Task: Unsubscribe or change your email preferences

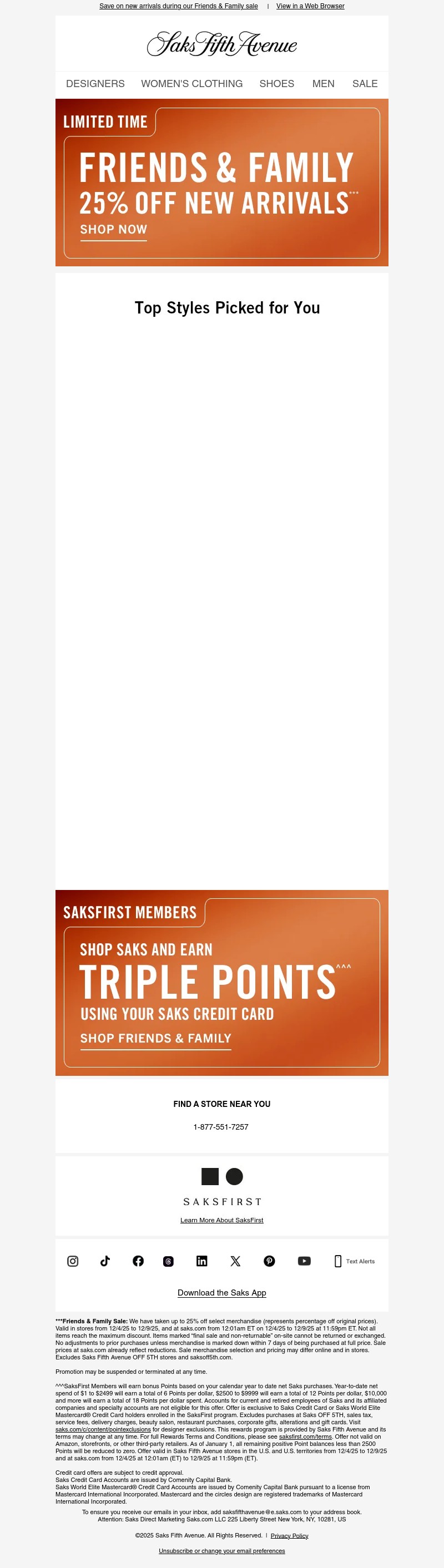Action: 221,1551
